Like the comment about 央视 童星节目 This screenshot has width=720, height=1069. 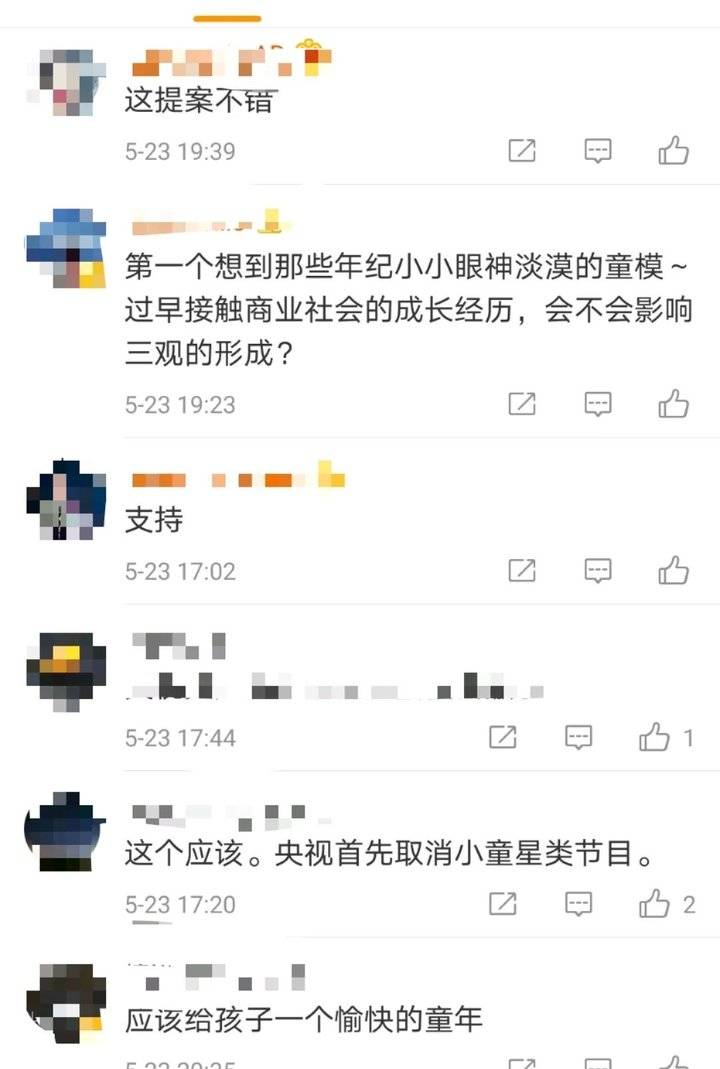[655, 905]
